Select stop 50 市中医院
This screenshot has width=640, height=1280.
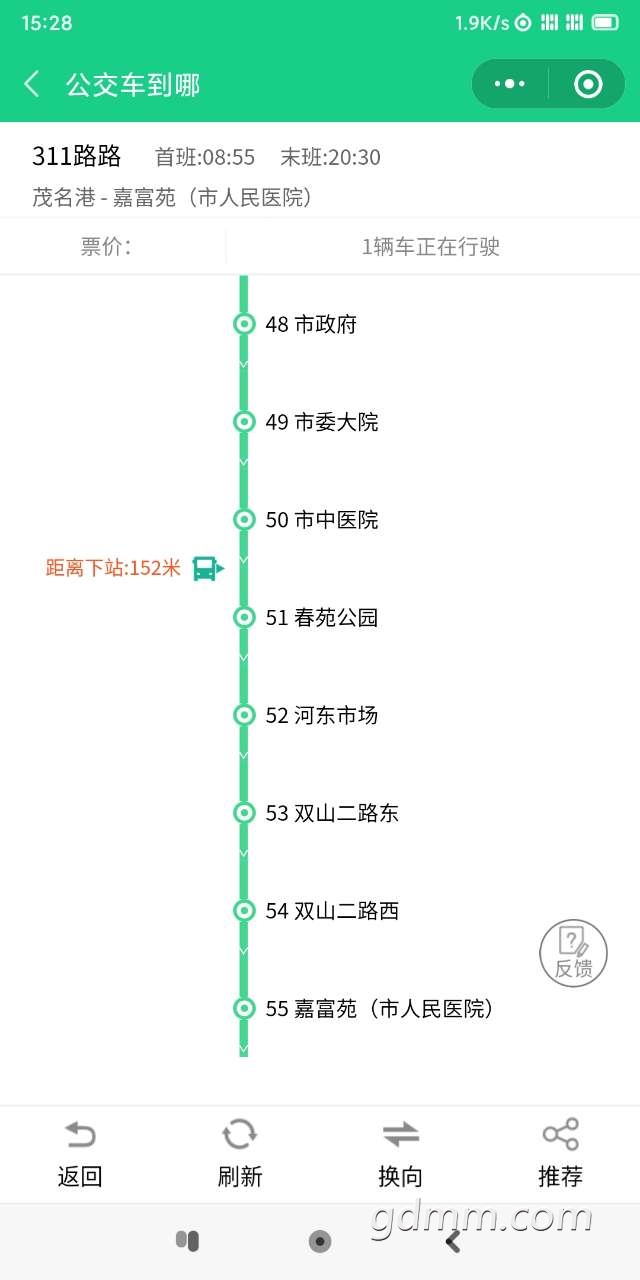(x=321, y=520)
